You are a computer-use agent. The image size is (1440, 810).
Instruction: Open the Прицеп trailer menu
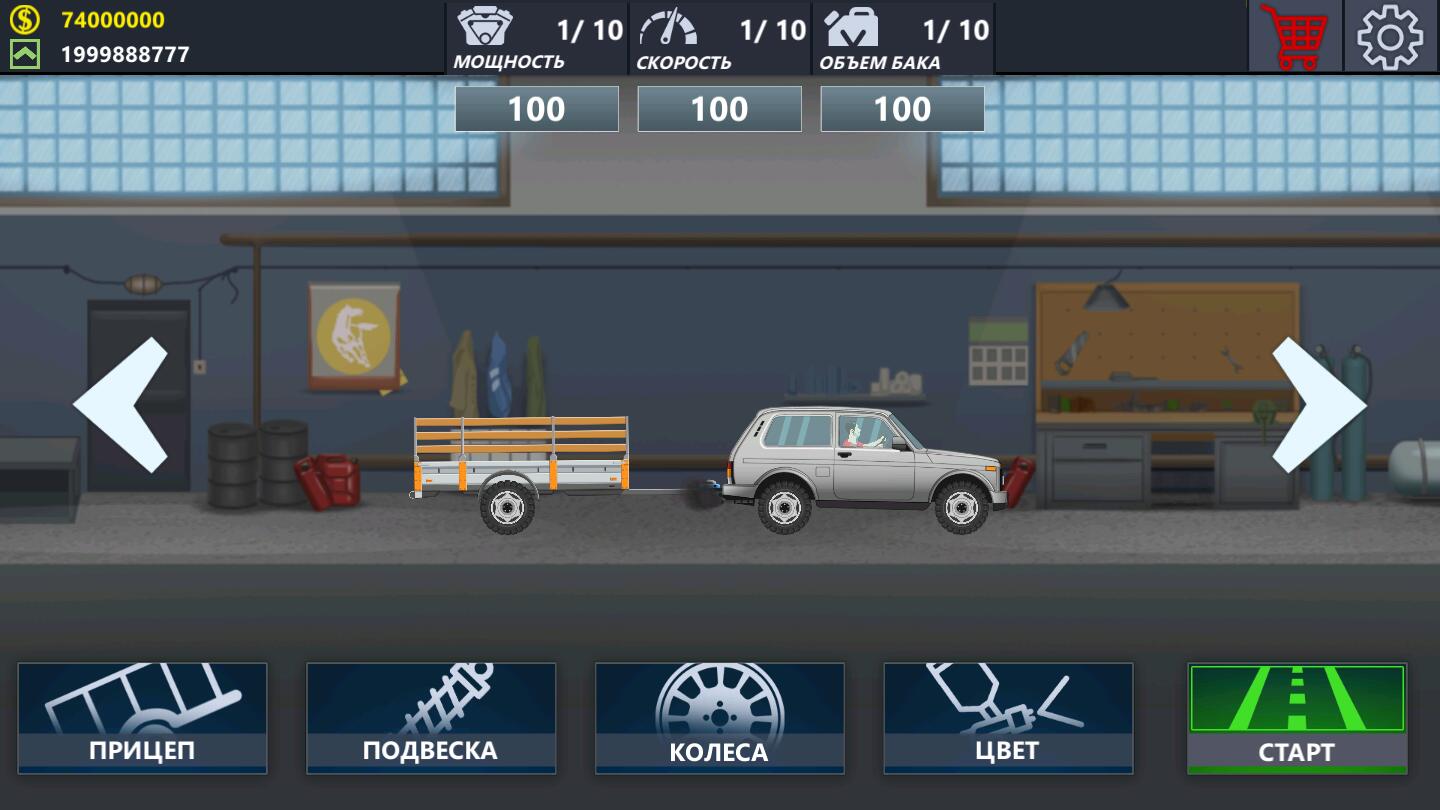[142, 718]
